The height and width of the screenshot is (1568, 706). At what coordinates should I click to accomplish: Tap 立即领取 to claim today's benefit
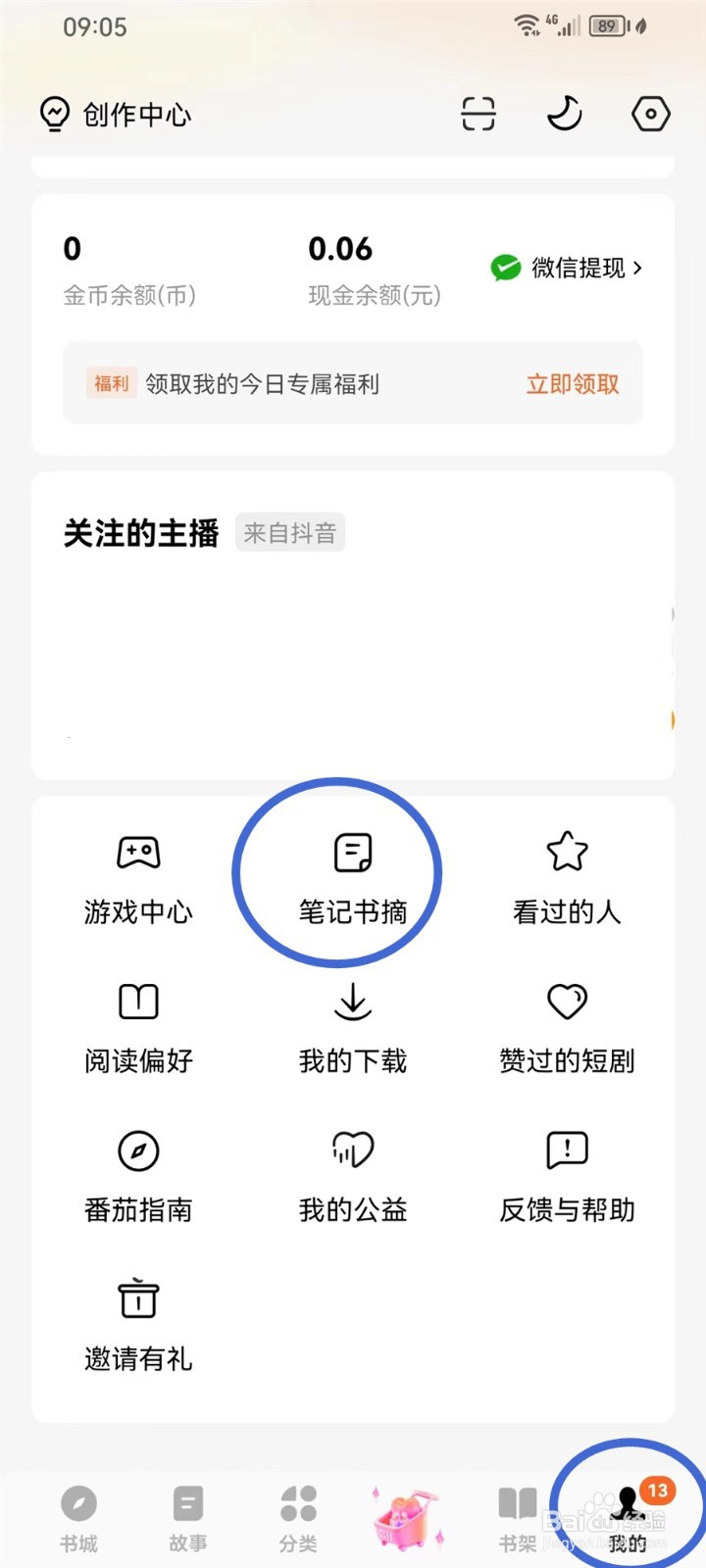tap(572, 384)
